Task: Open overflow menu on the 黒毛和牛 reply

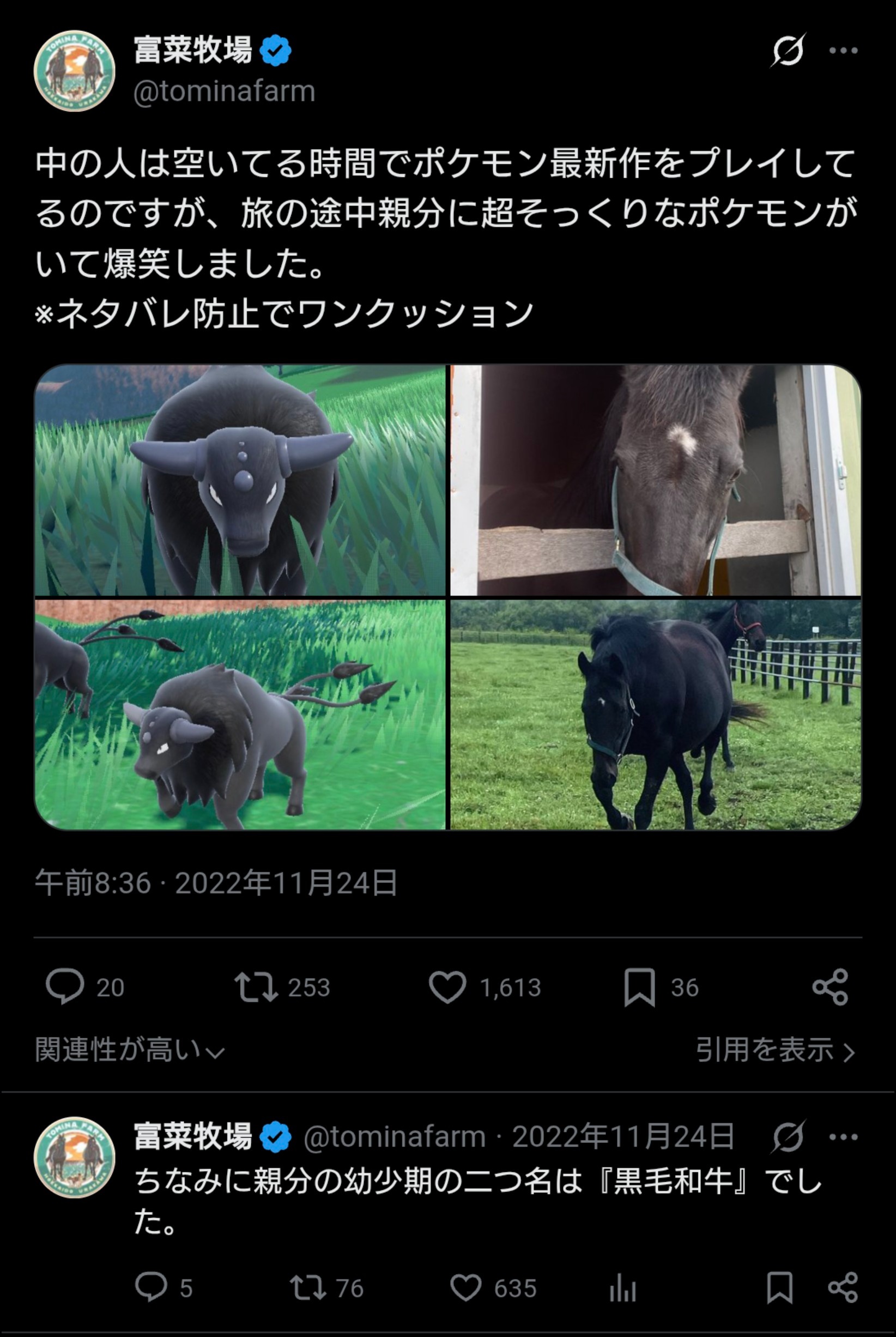Action: (x=844, y=1137)
